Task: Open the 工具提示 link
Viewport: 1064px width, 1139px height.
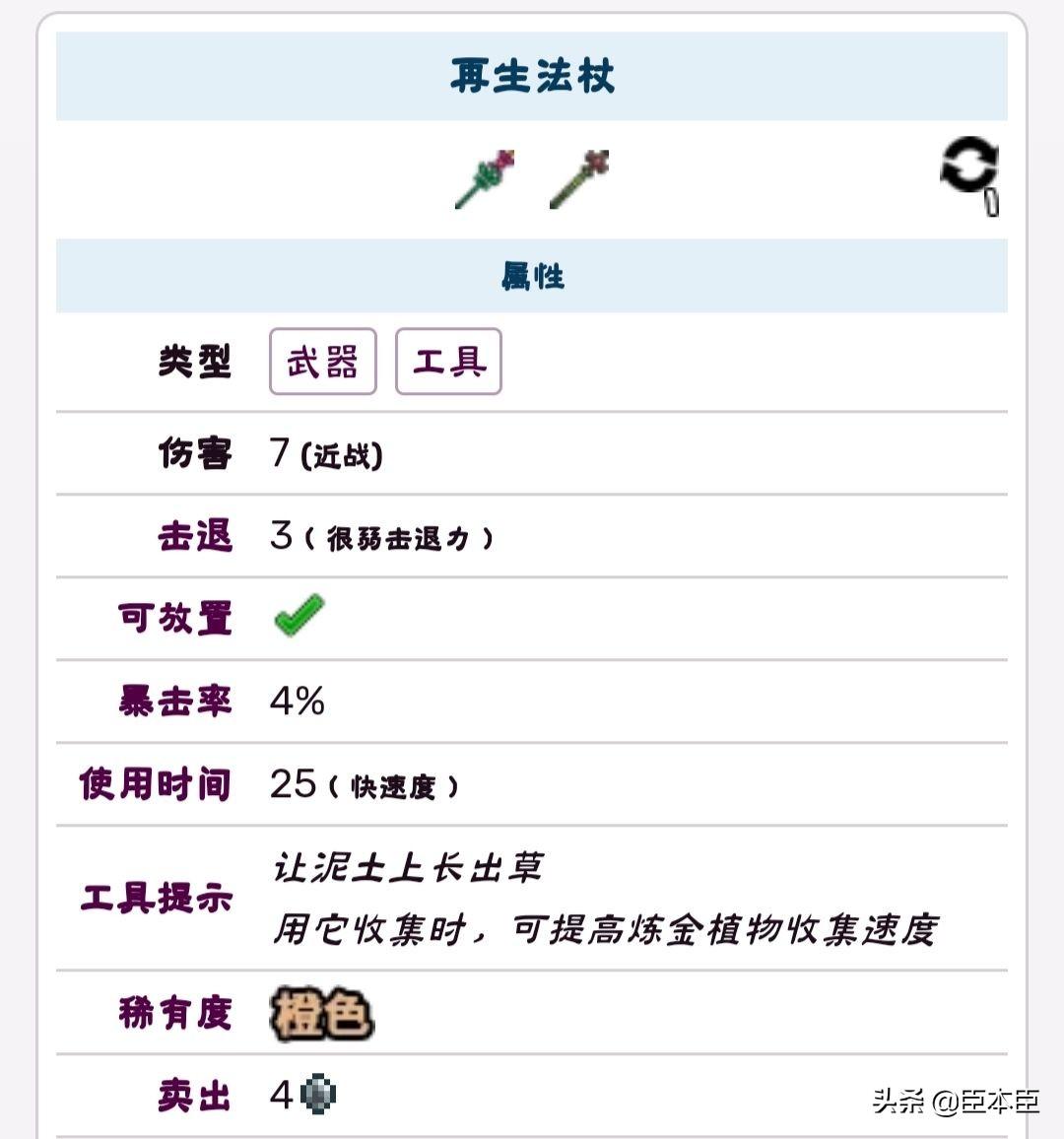Action: click(x=158, y=899)
